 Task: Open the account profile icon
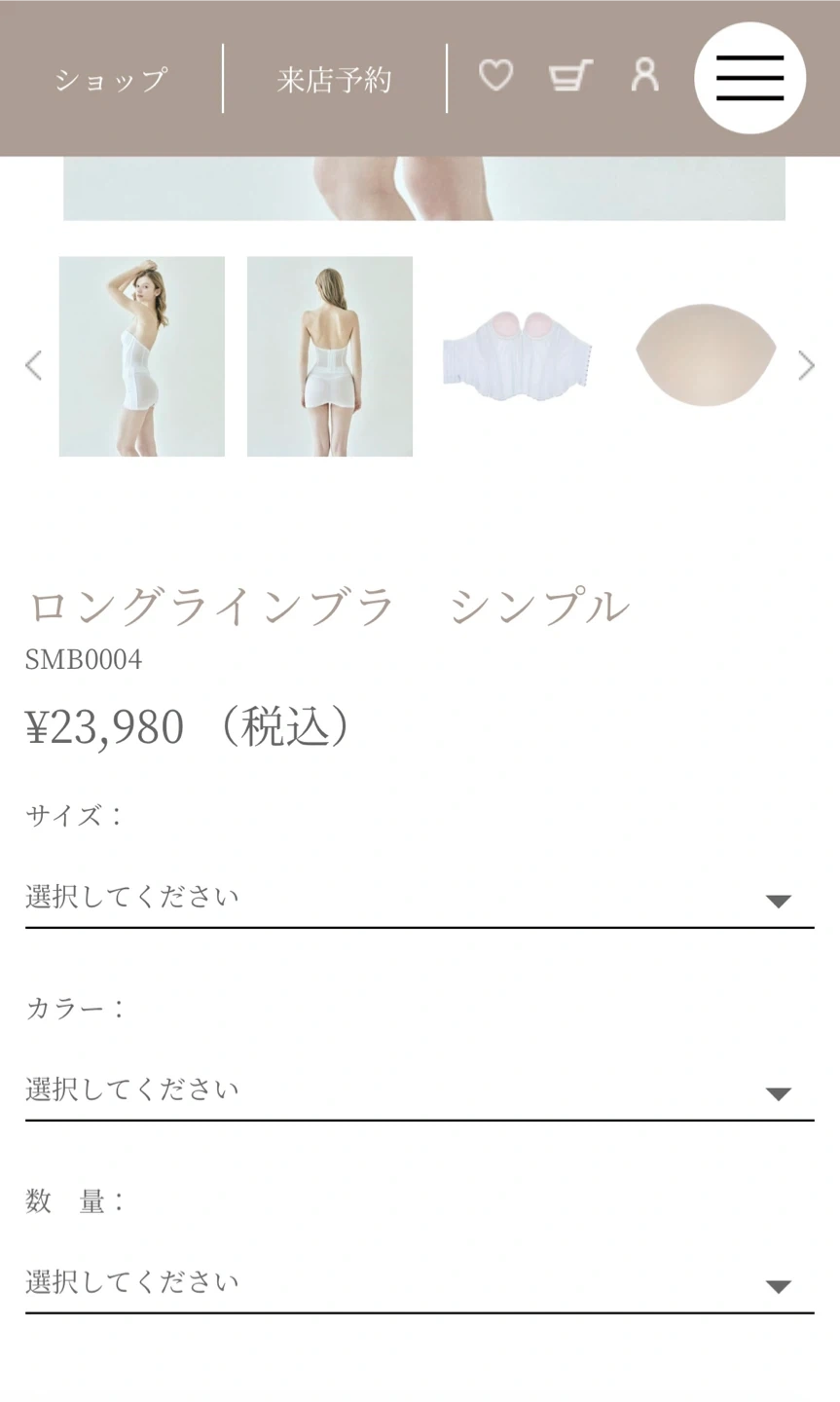[644, 75]
